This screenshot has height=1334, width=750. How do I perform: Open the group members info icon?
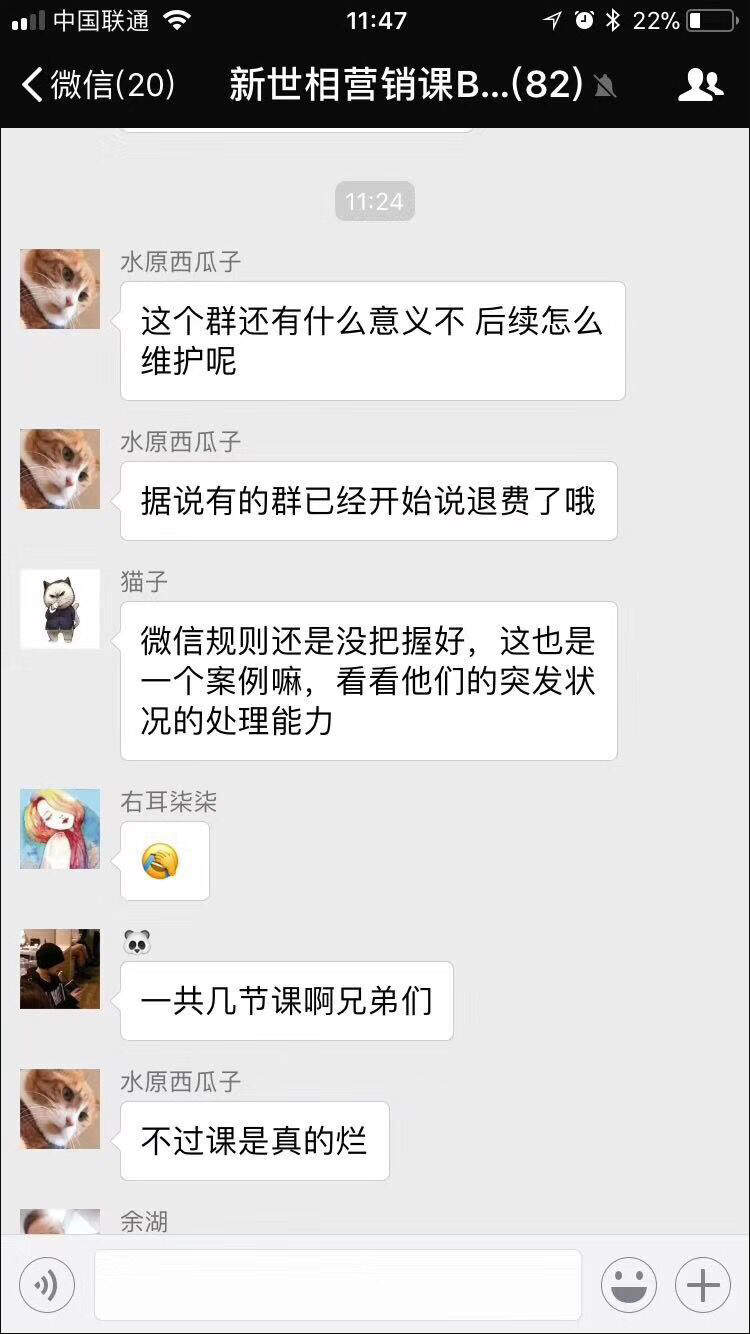point(700,85)
